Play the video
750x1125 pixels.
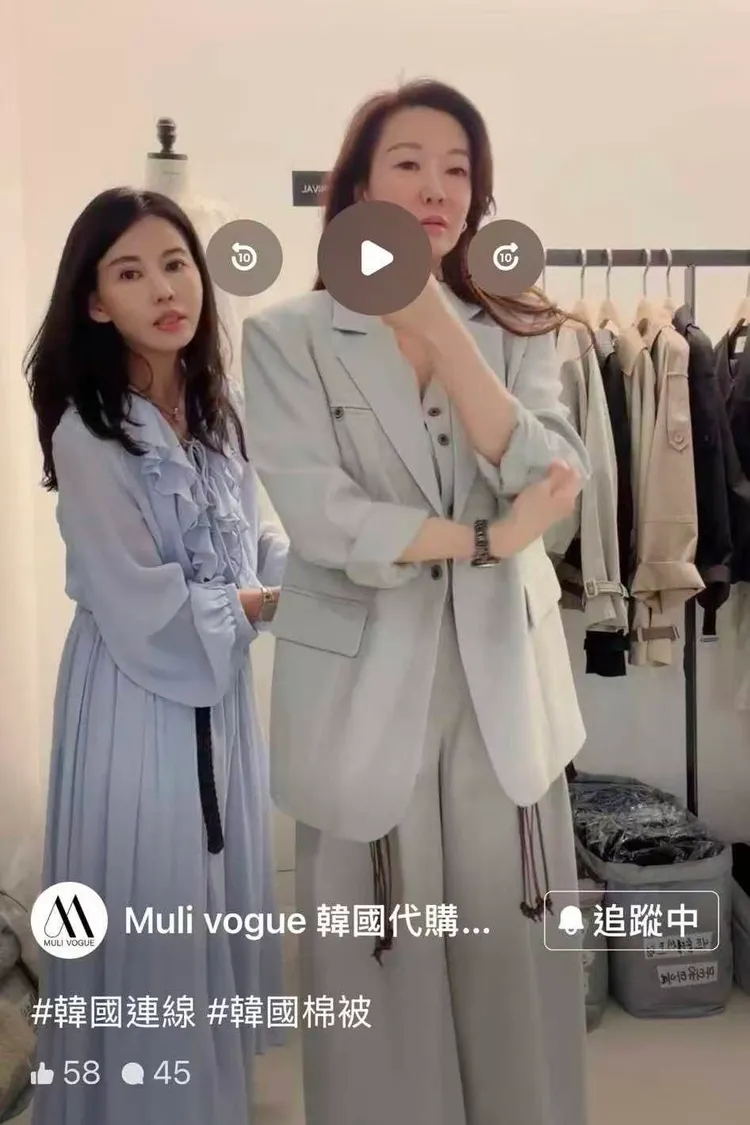(x=375, y=258)
